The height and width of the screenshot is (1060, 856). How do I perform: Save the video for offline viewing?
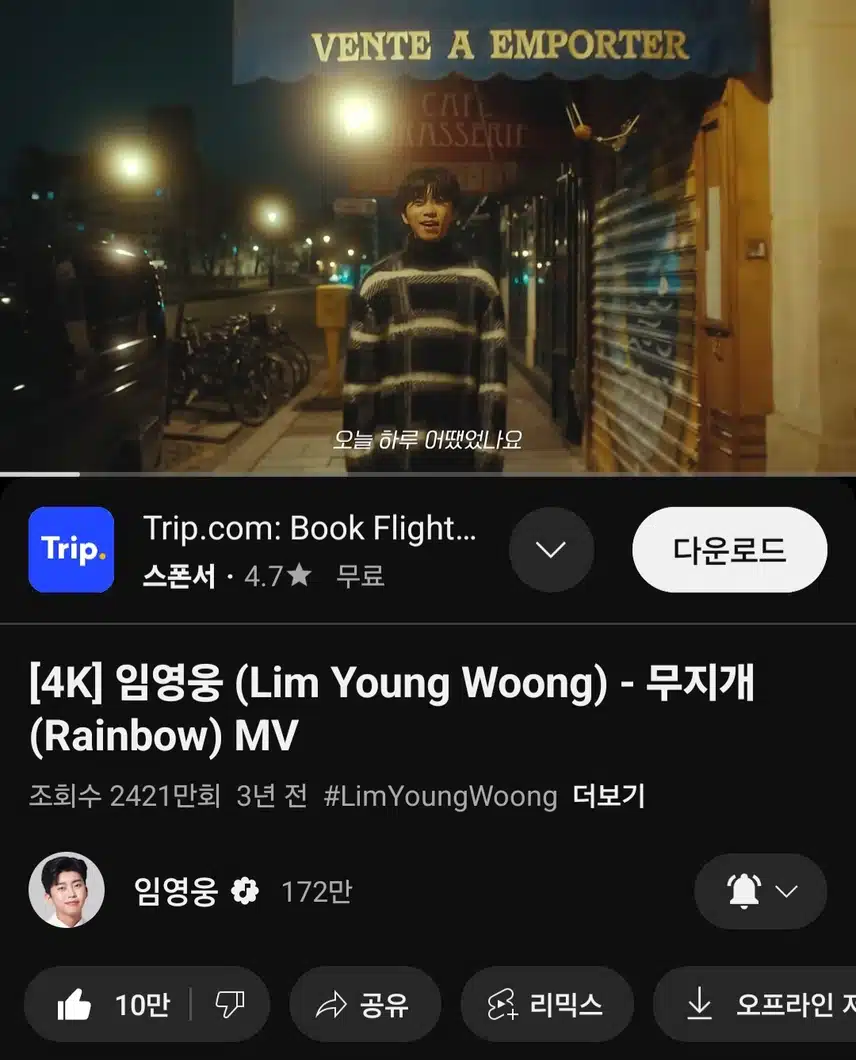760,1005
